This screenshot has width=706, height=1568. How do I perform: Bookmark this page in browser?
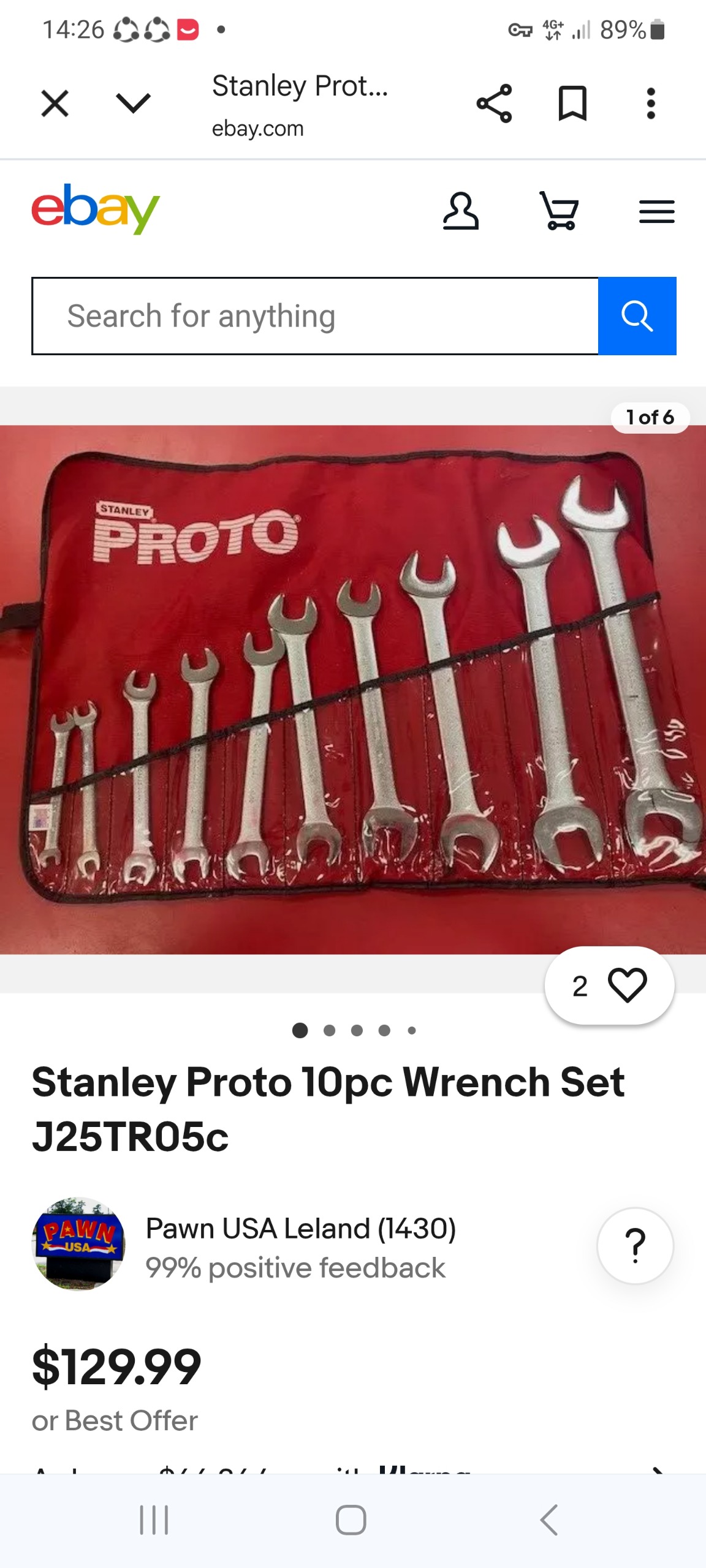(572, 103)
